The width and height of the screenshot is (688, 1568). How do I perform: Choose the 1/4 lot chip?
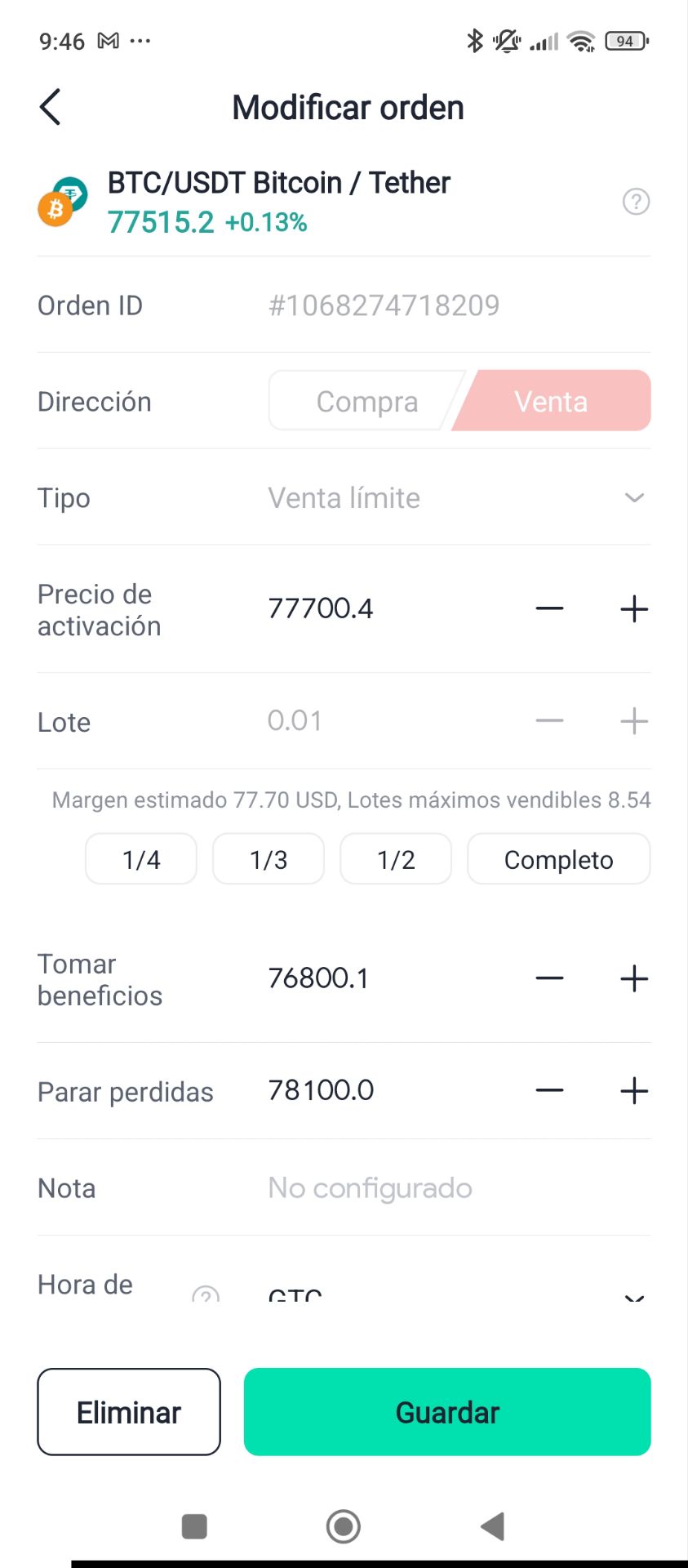pyautogui.click(x=141, y=859)
